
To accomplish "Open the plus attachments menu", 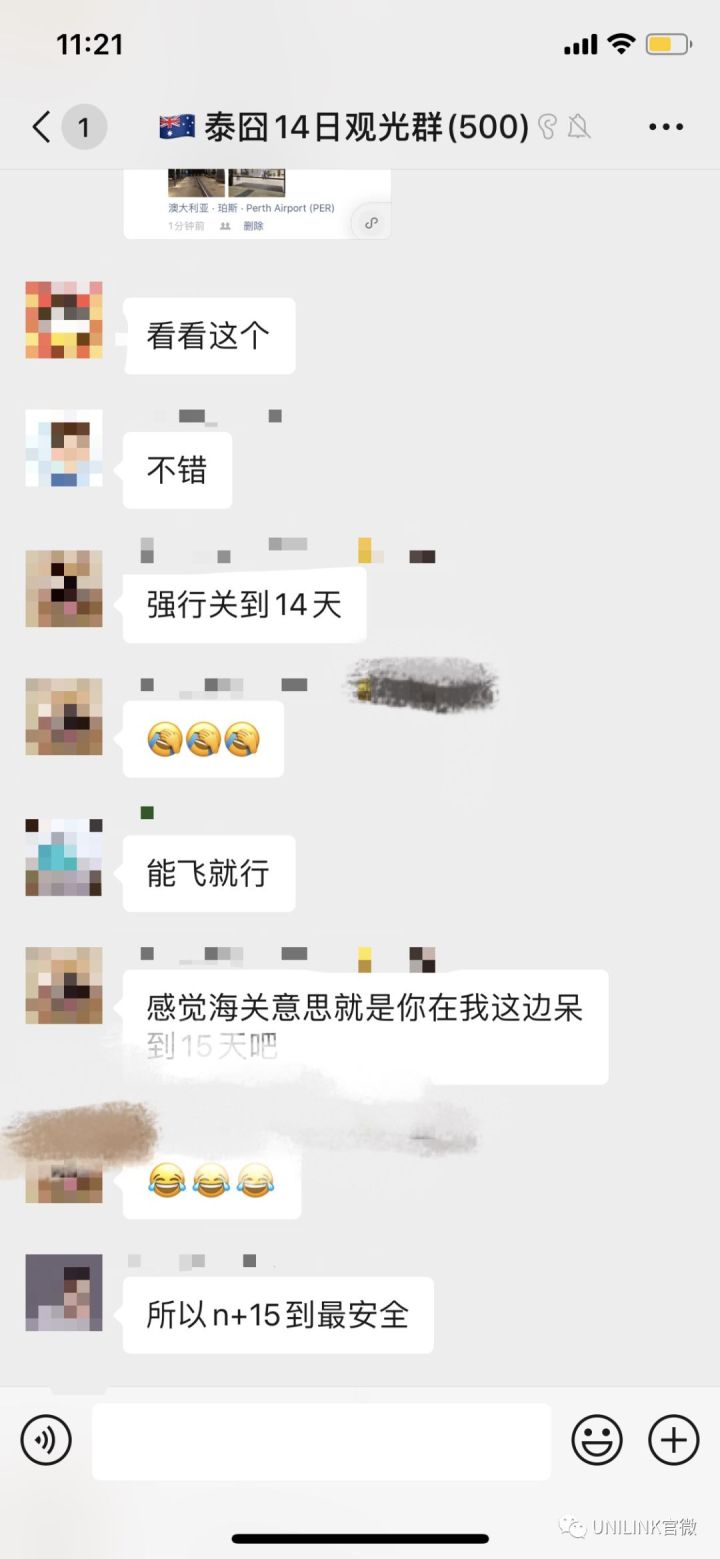I will click(674, 1441).
